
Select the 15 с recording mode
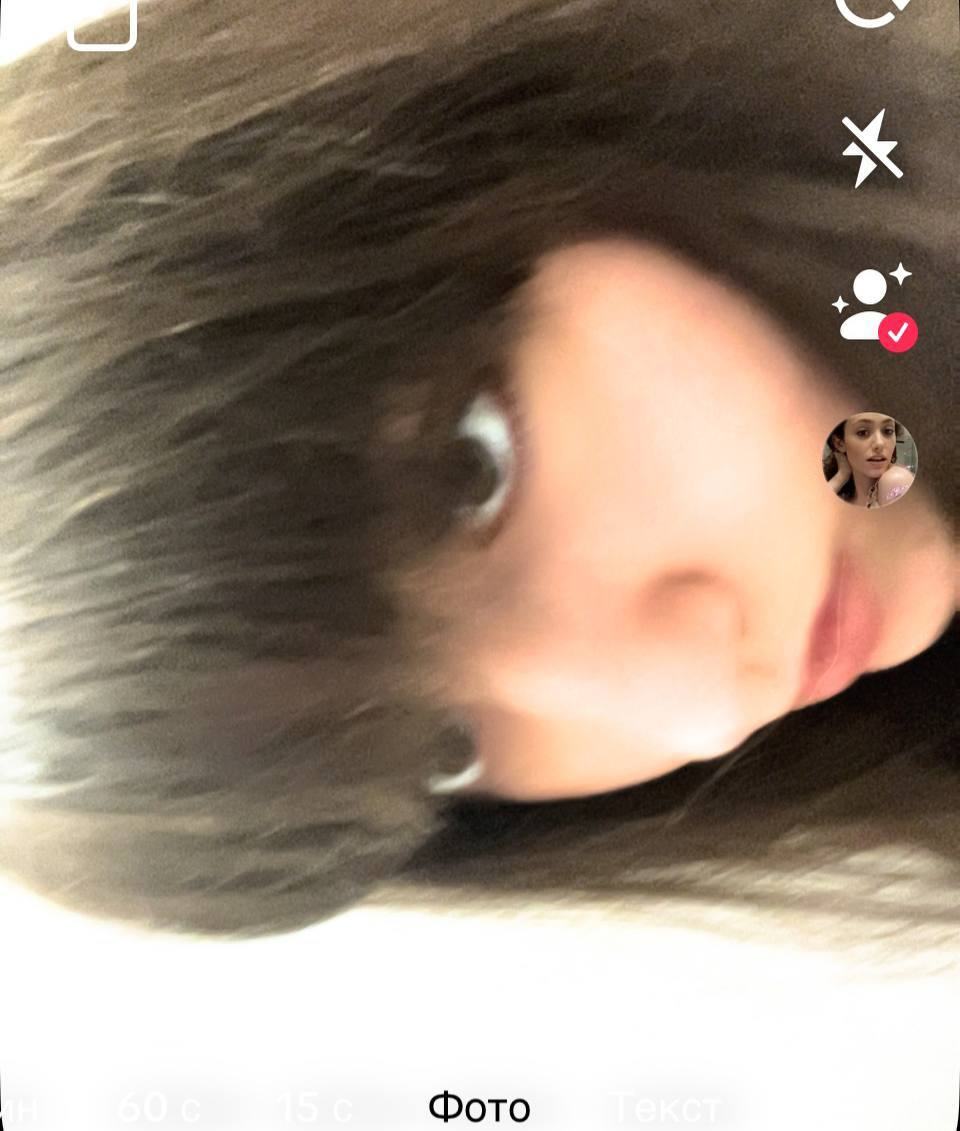click(x=314, y=1108)
